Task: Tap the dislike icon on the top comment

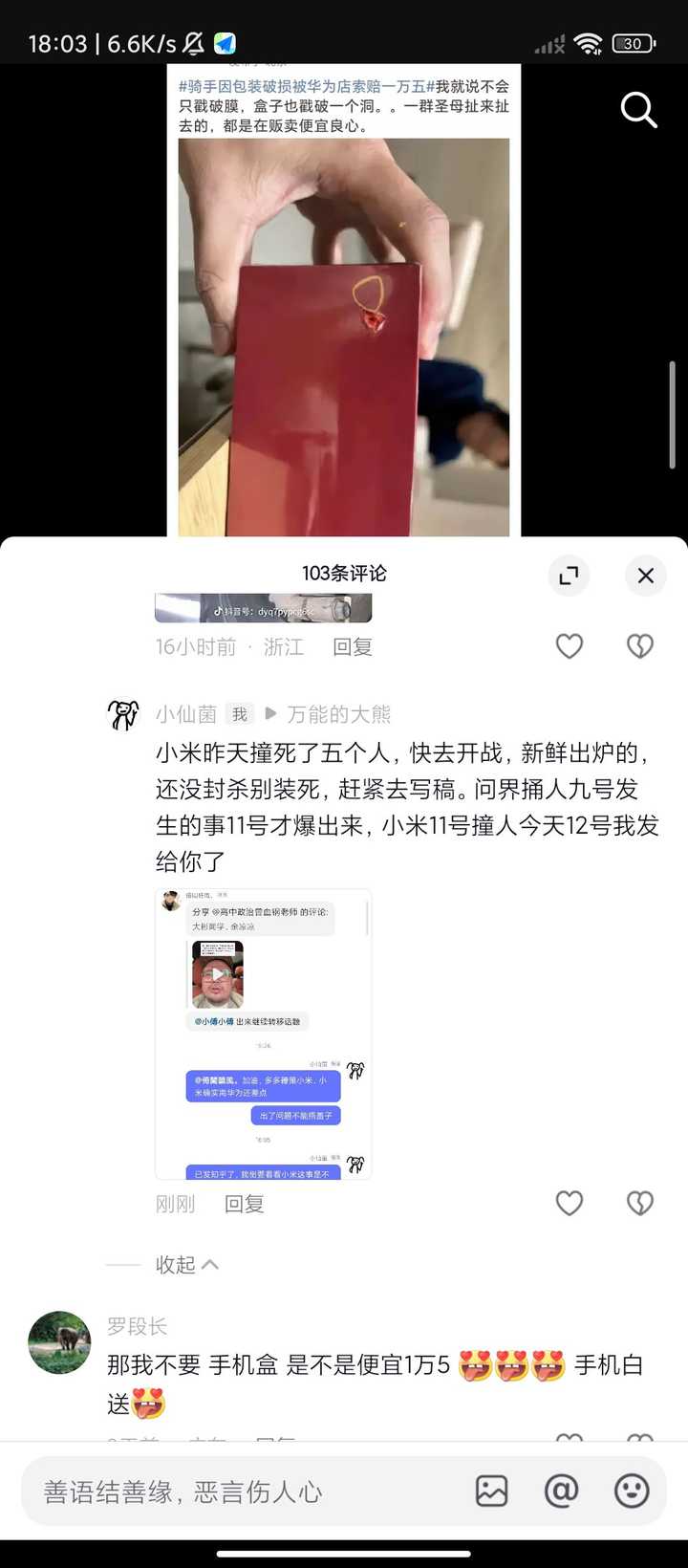Action: [x=639, y=645]
